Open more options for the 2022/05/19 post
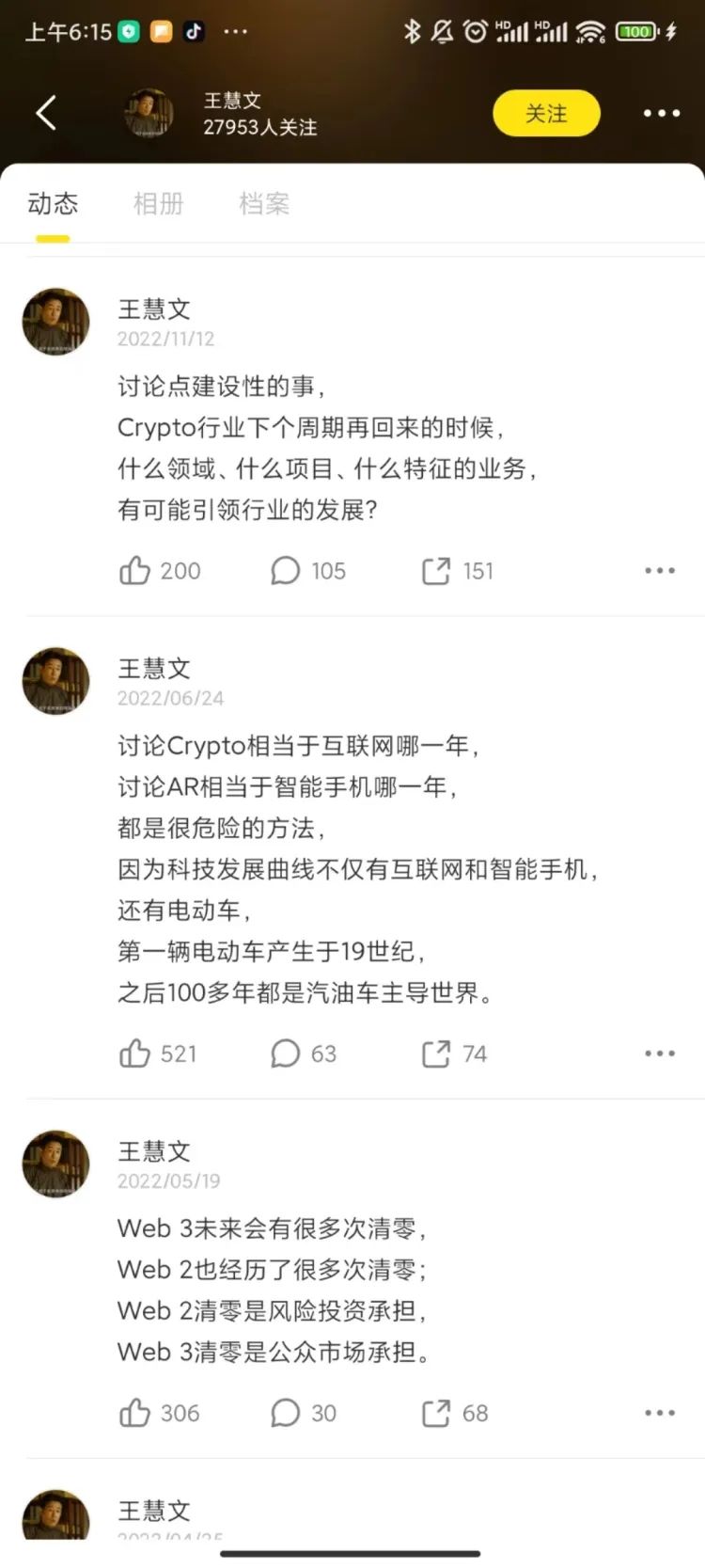Viewport: 705px width, 1568px height. [660, 1413]
